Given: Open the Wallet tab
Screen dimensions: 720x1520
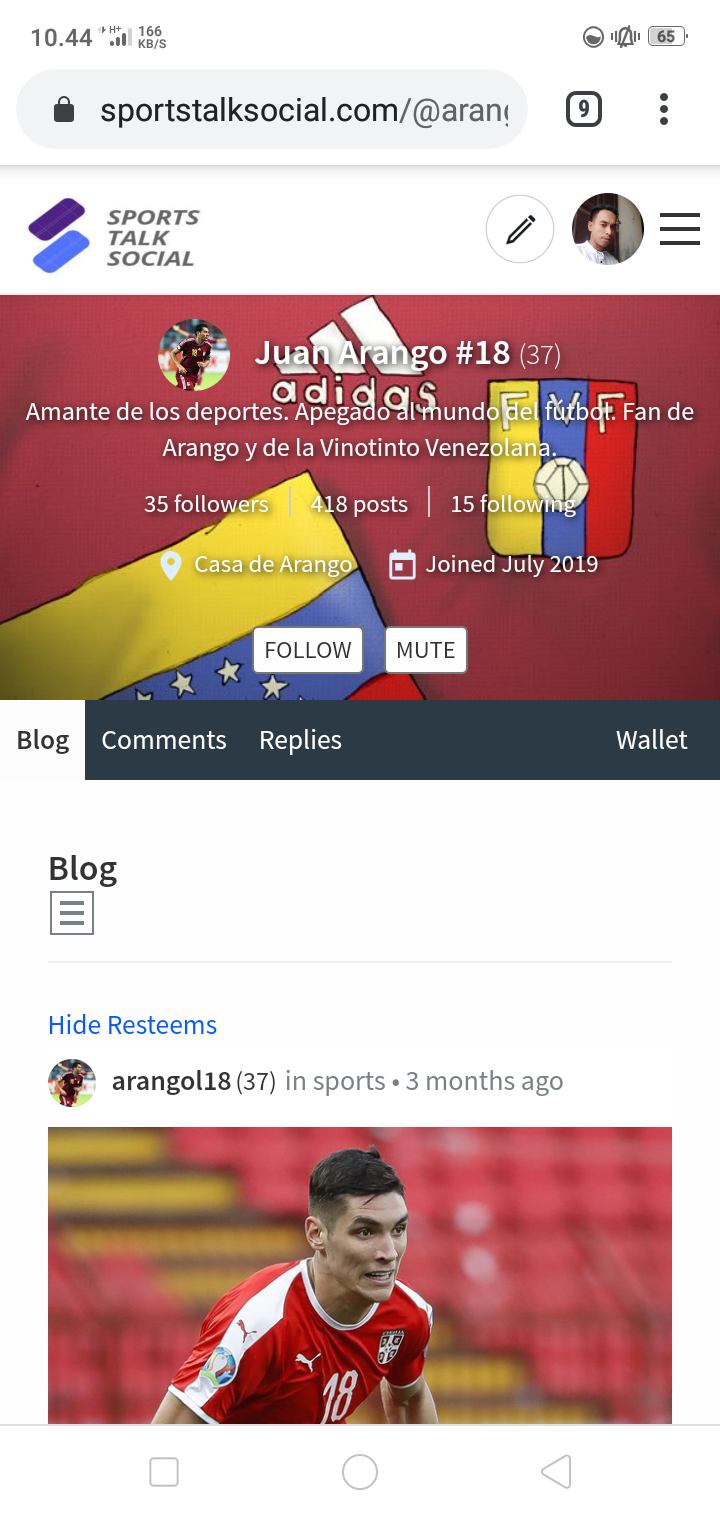Looking at the screenshot, I should tap(651, 740).
